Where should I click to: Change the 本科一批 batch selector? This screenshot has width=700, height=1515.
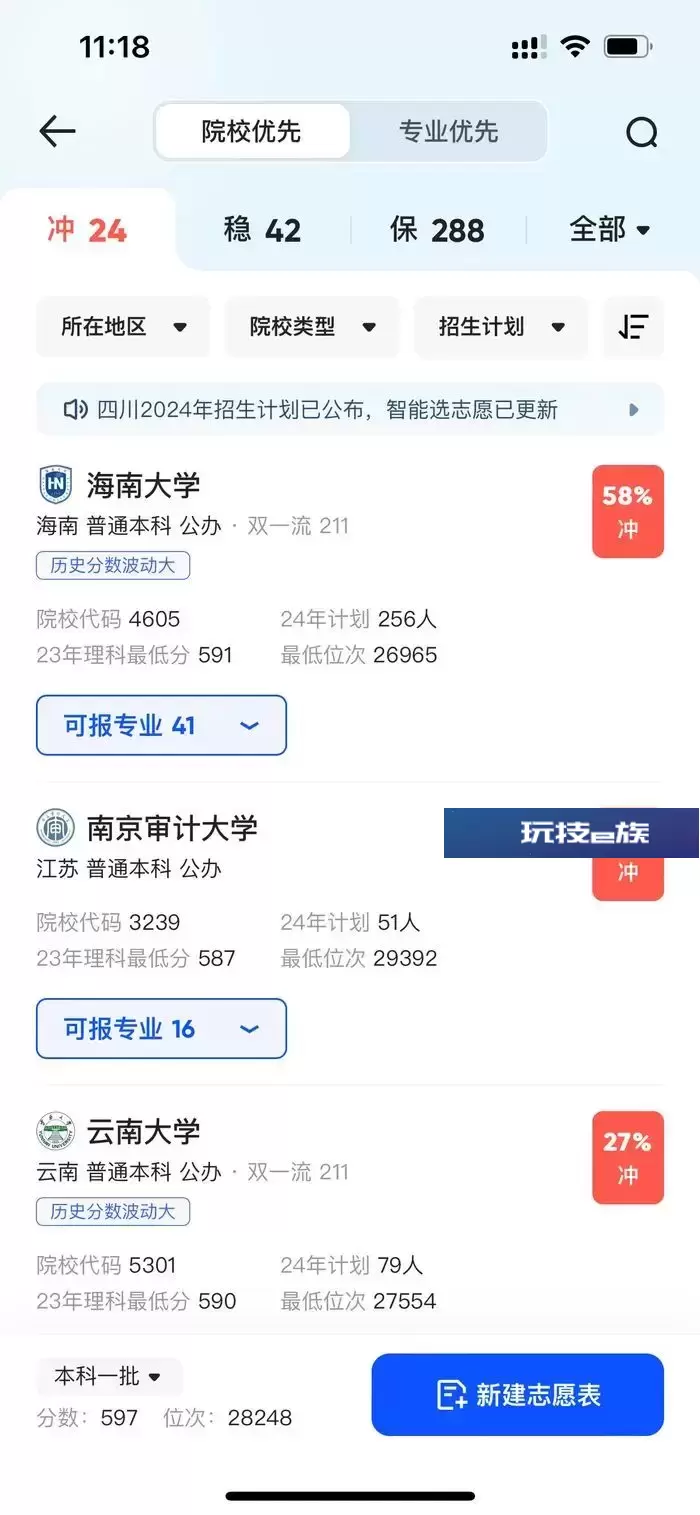(x=109, y=1377)
